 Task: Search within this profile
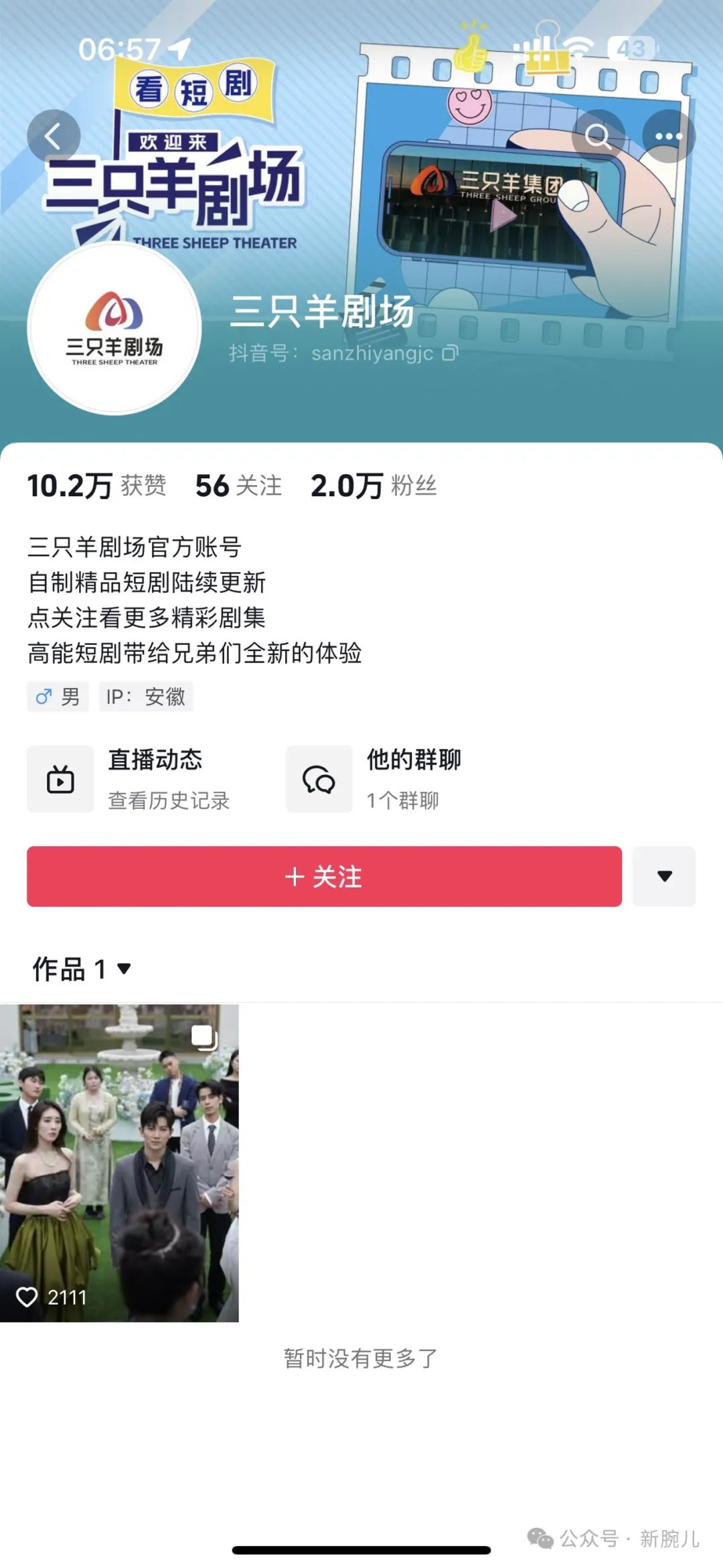pyautogui.click(x=598, y=136)
